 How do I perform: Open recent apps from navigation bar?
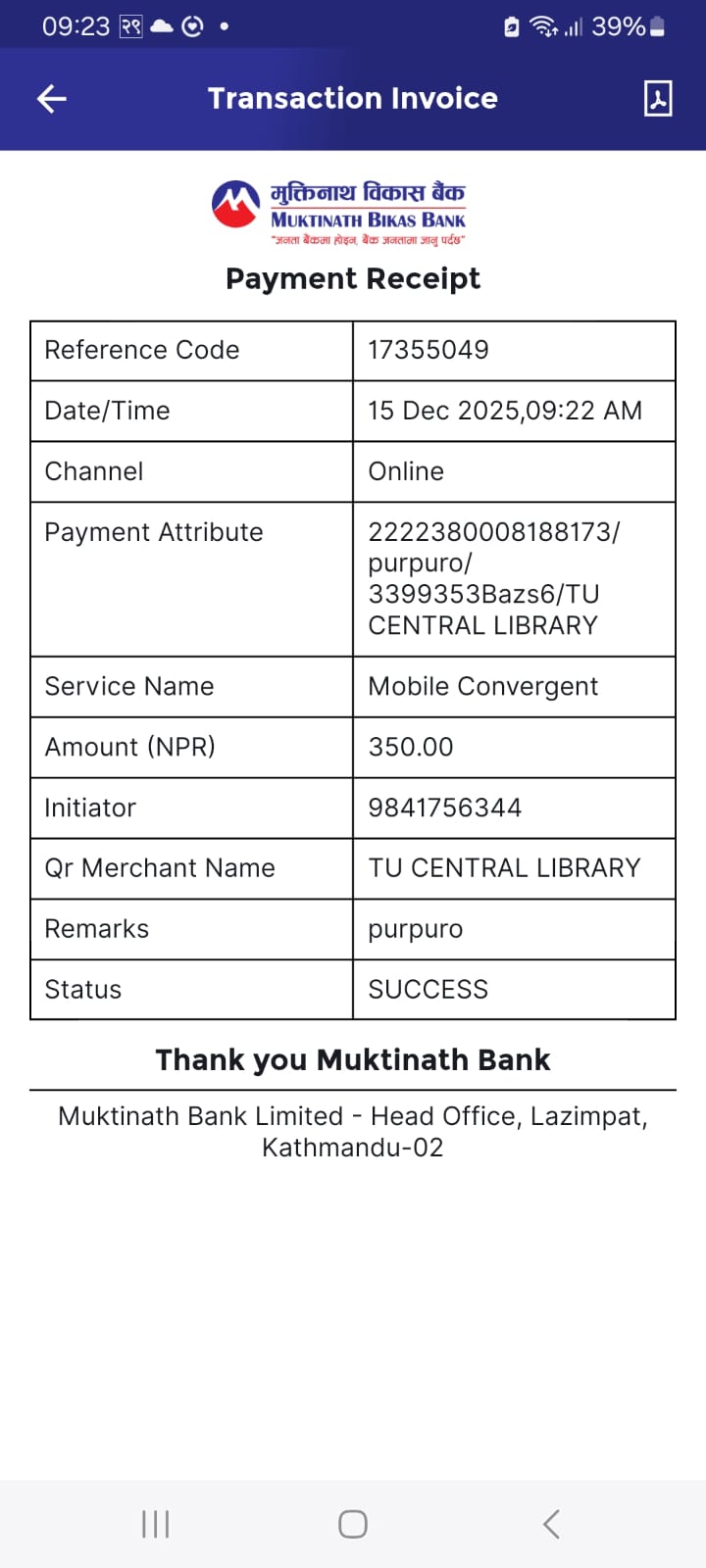(x=156, y=1524)
